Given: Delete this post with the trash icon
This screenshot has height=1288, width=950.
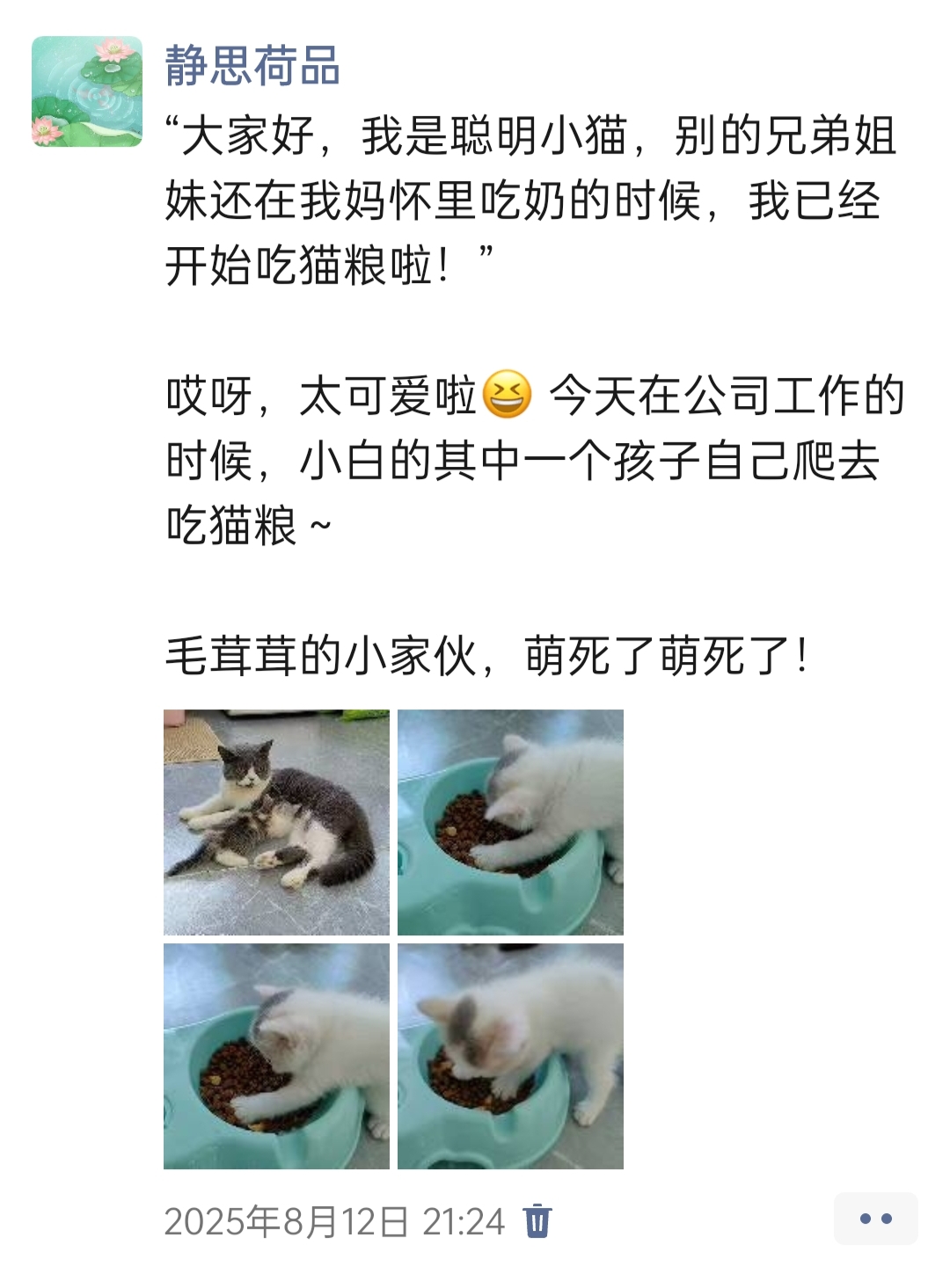Looking at the screenshot, I should click(537, 1221).
